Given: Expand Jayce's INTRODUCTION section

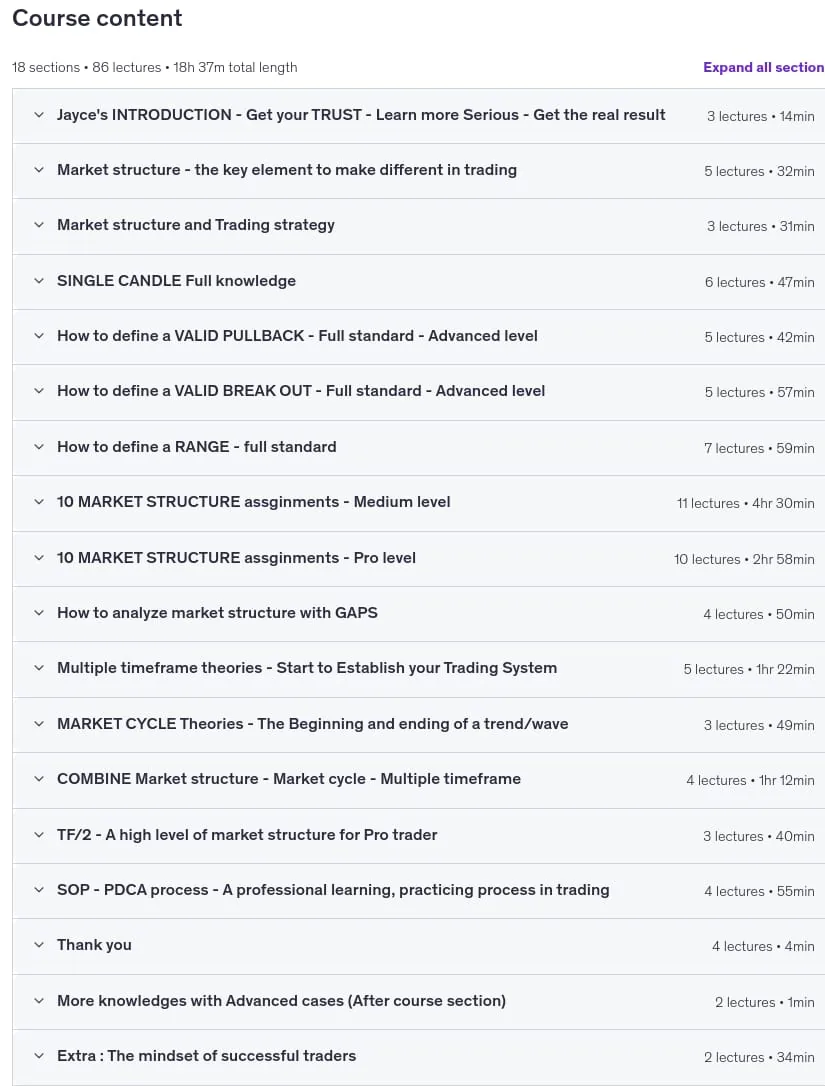Looking at the screenshot, I should click(418, 116).
